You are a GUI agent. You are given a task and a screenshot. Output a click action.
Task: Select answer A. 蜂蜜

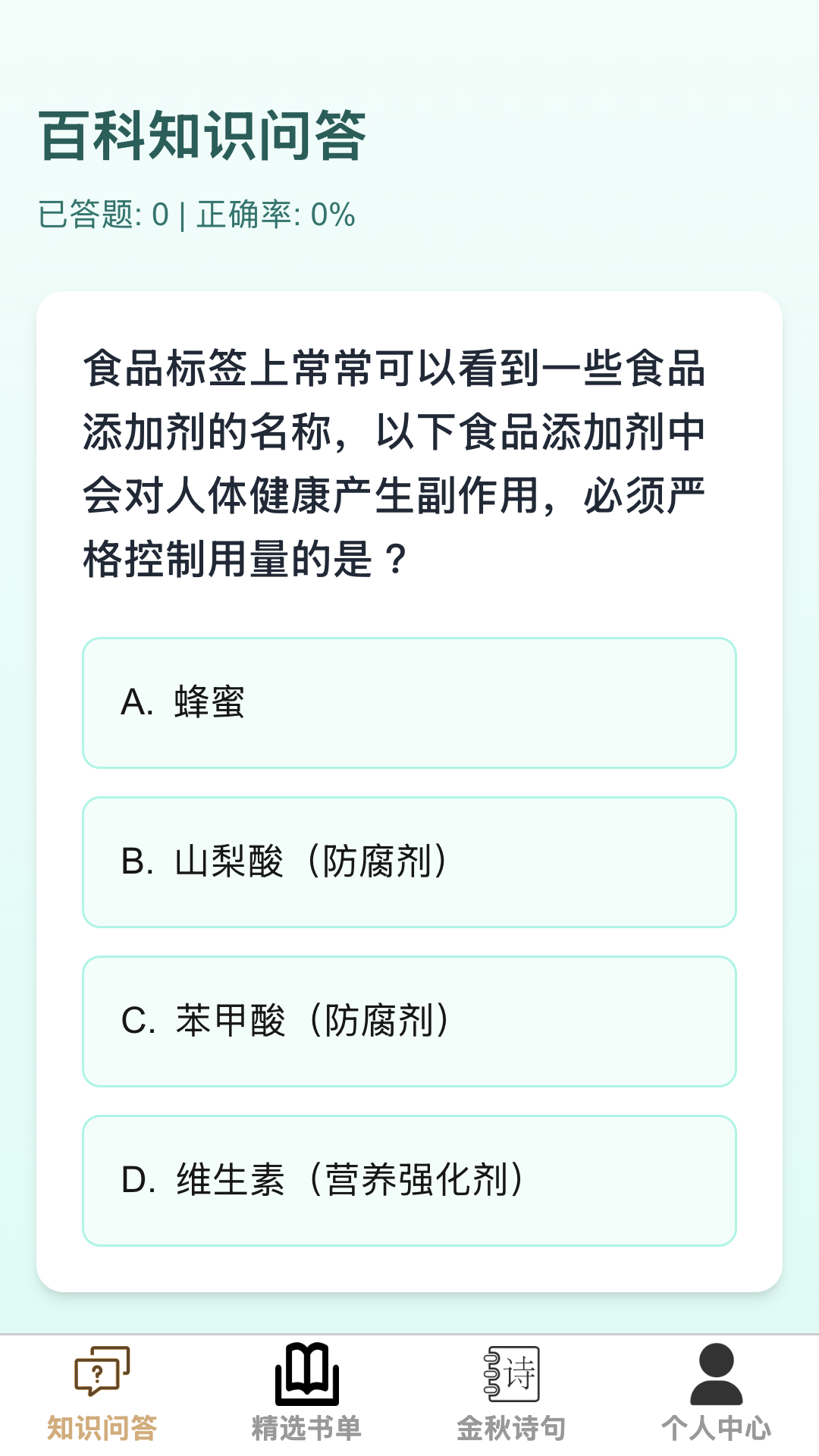[409, 703]
